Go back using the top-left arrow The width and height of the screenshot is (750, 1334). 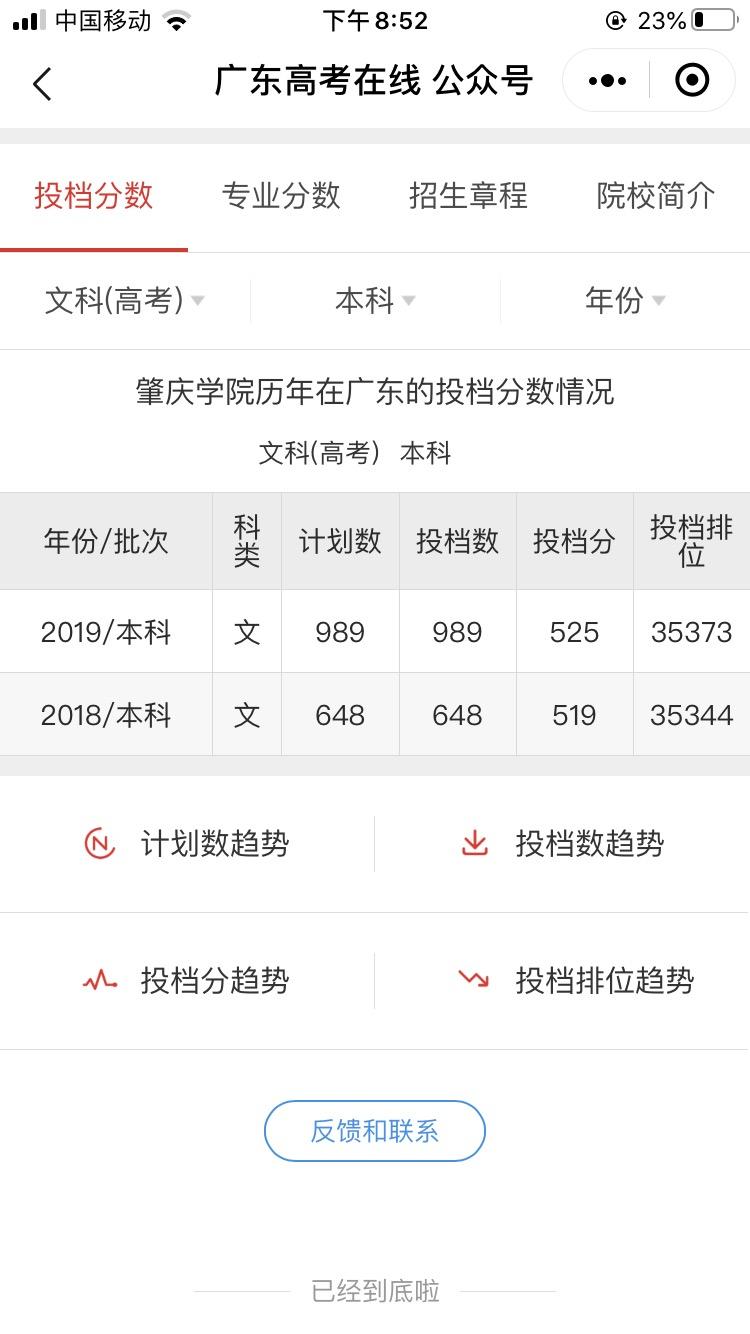pos(42,83)
